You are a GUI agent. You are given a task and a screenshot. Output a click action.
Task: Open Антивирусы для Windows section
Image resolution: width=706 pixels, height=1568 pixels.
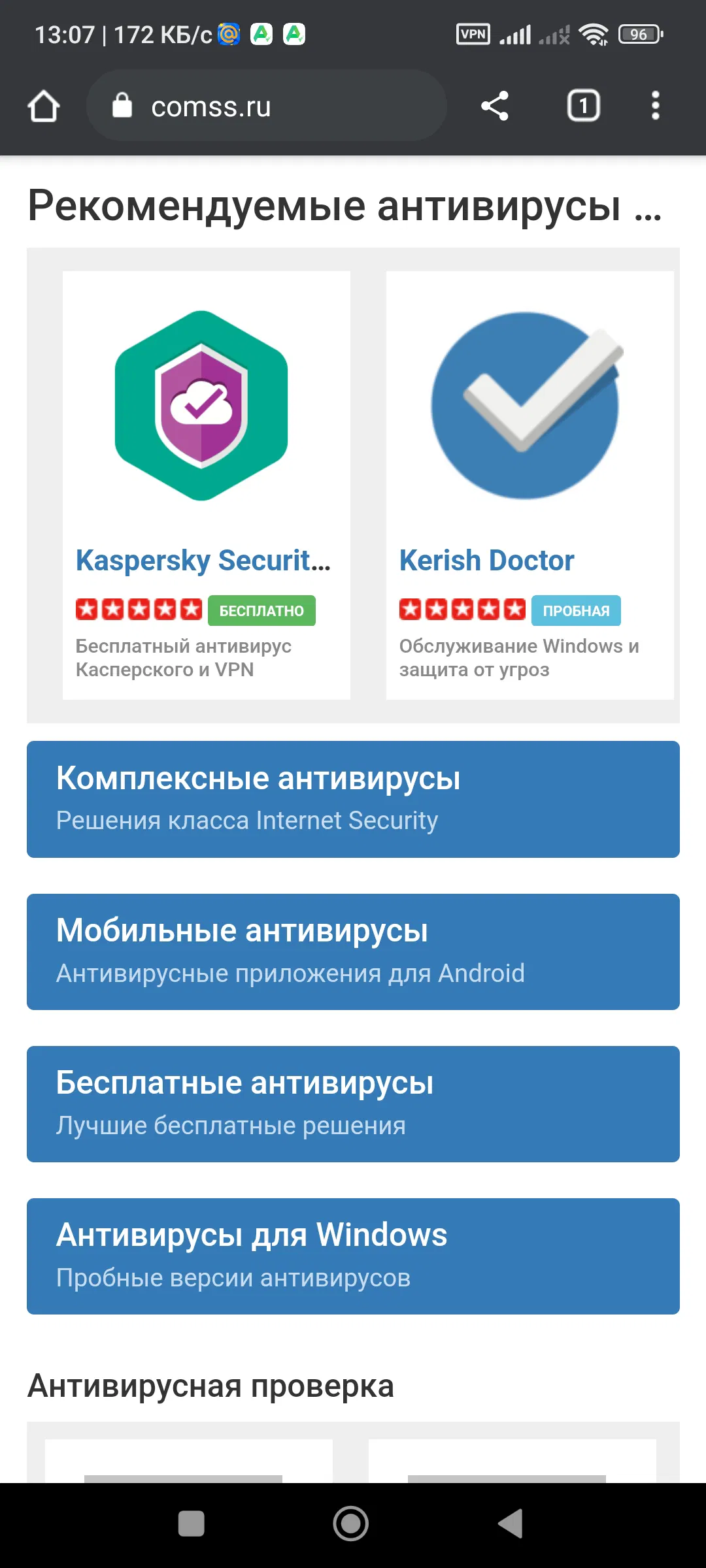click(x=353, y=1256)
